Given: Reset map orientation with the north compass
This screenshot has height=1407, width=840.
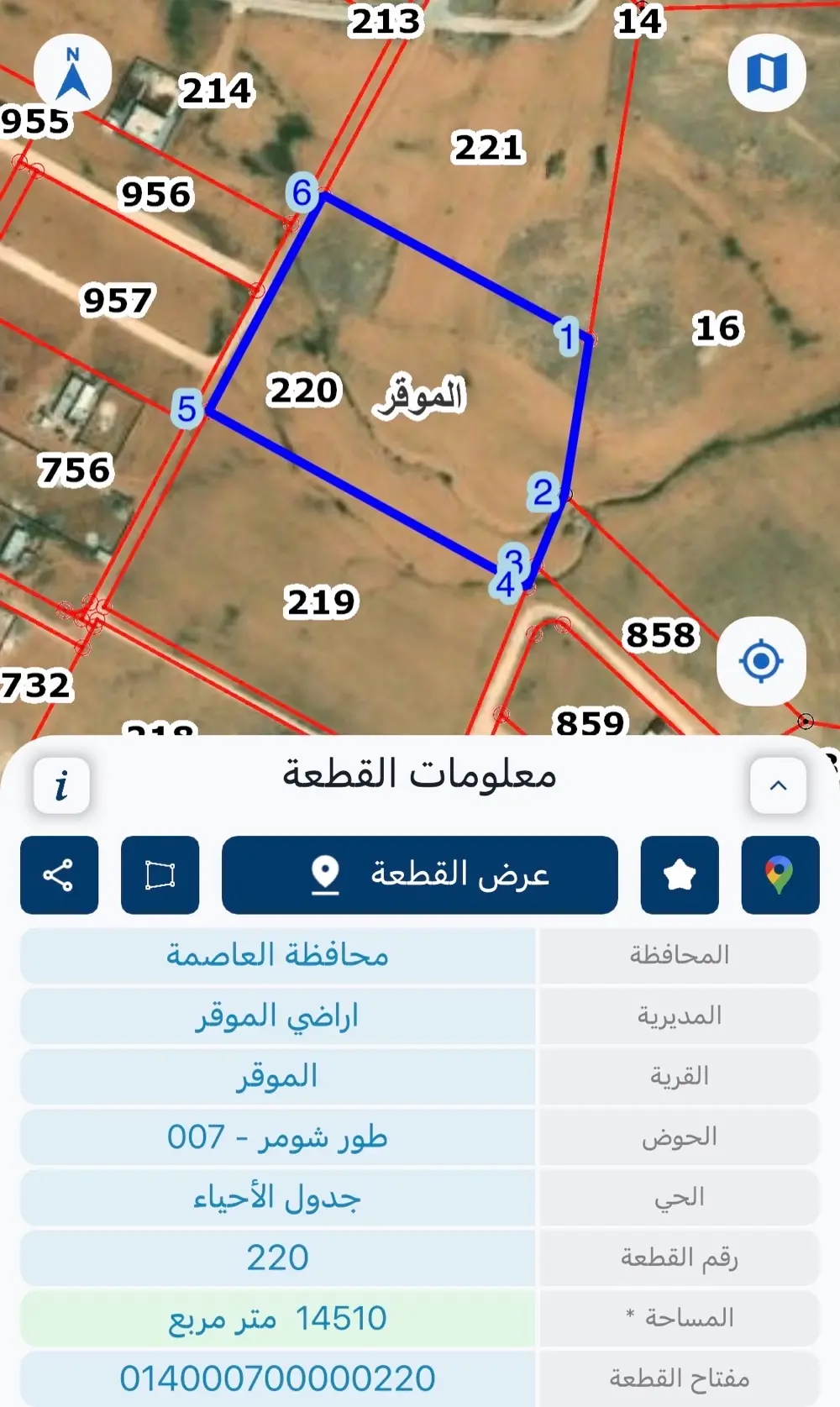Looking at the screenshot, I should (x=73, y=73).
